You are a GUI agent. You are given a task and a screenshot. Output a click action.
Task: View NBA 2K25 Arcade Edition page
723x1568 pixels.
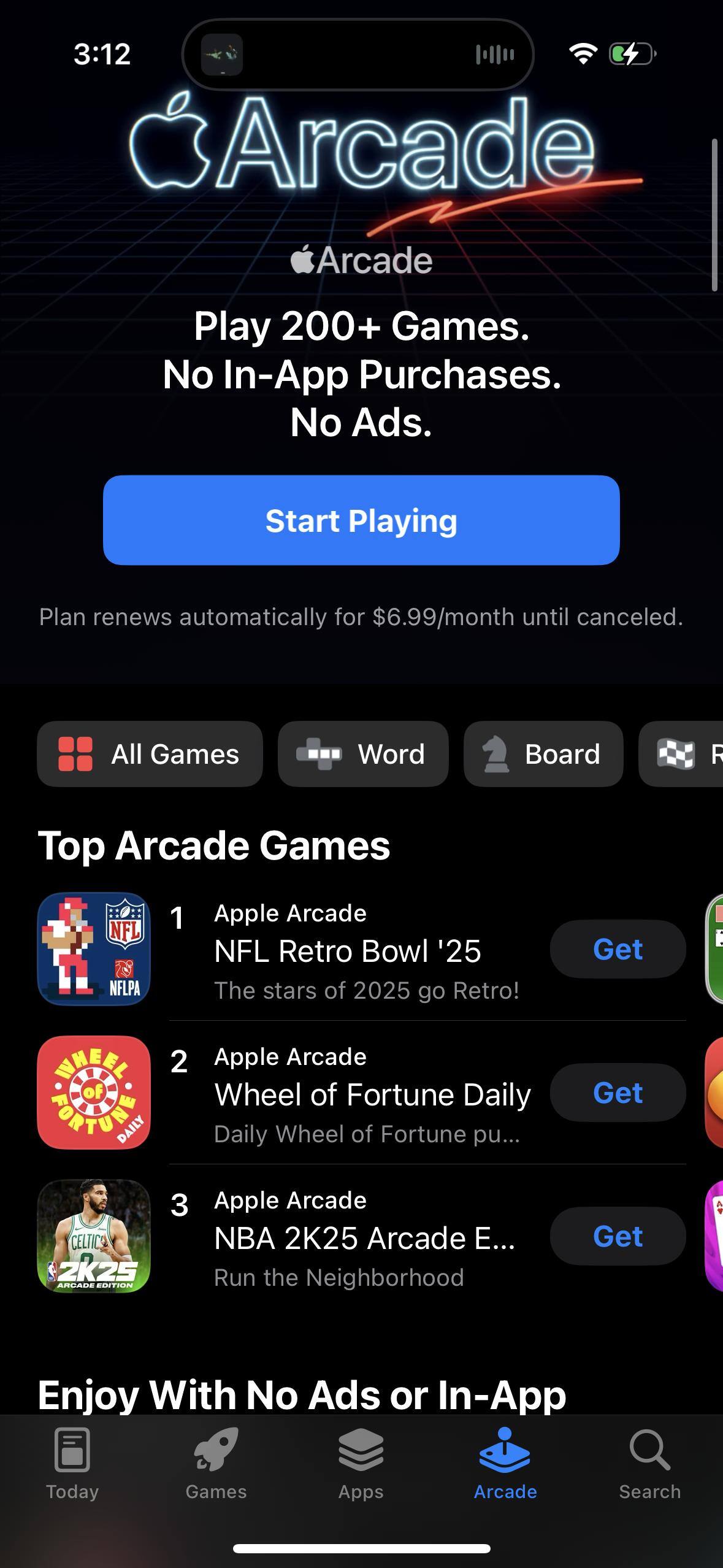pyautogui.click(x=364, y=1238)
